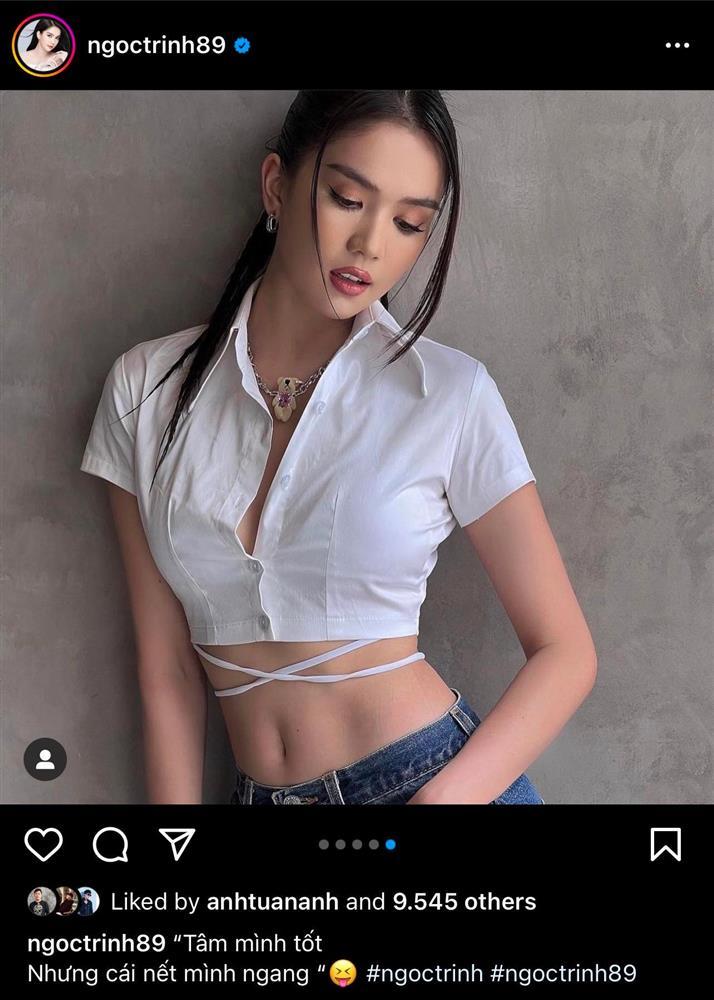Open the comments on this post
Image resolution: width=714 pixels, height=1000 pixels.
click(x=110, y=845)
